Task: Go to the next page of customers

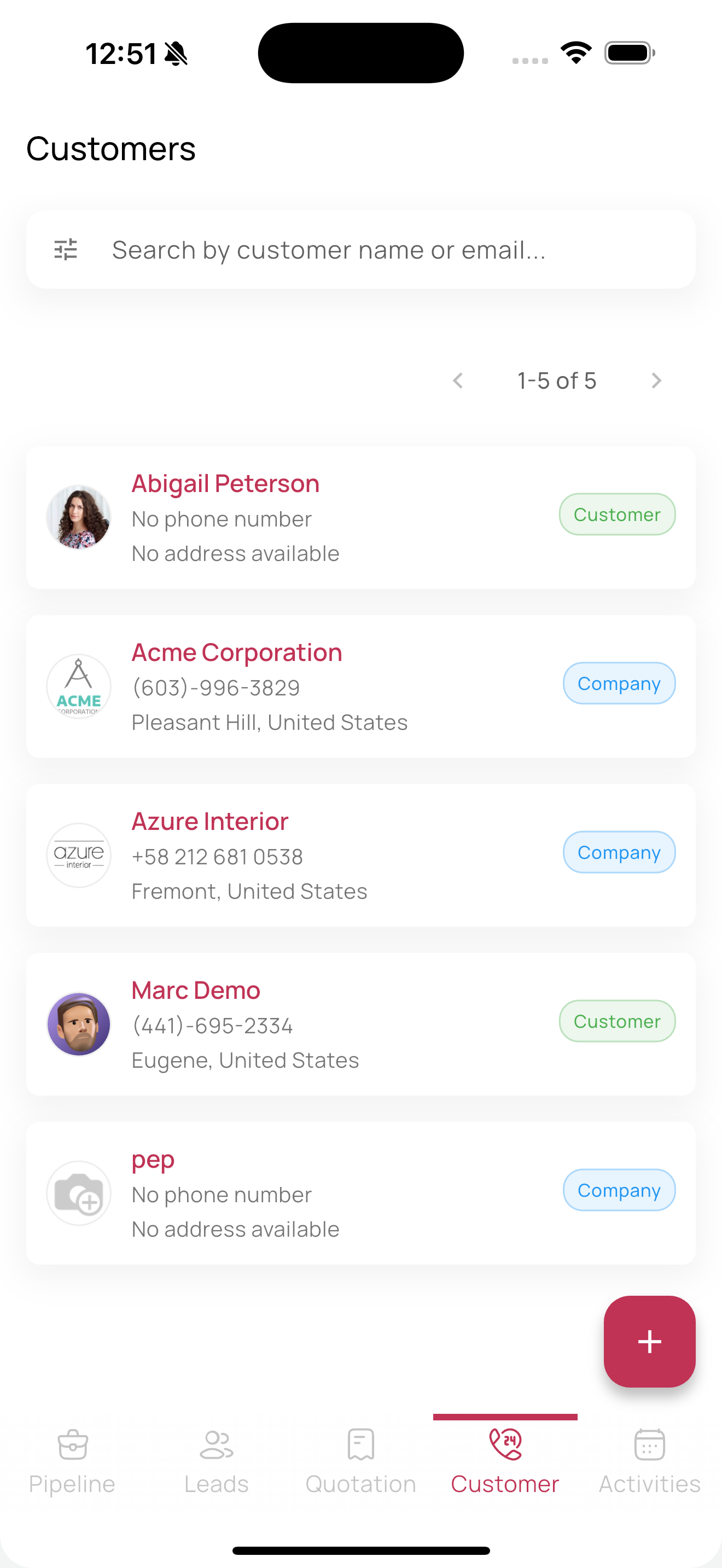Action: 656,381
